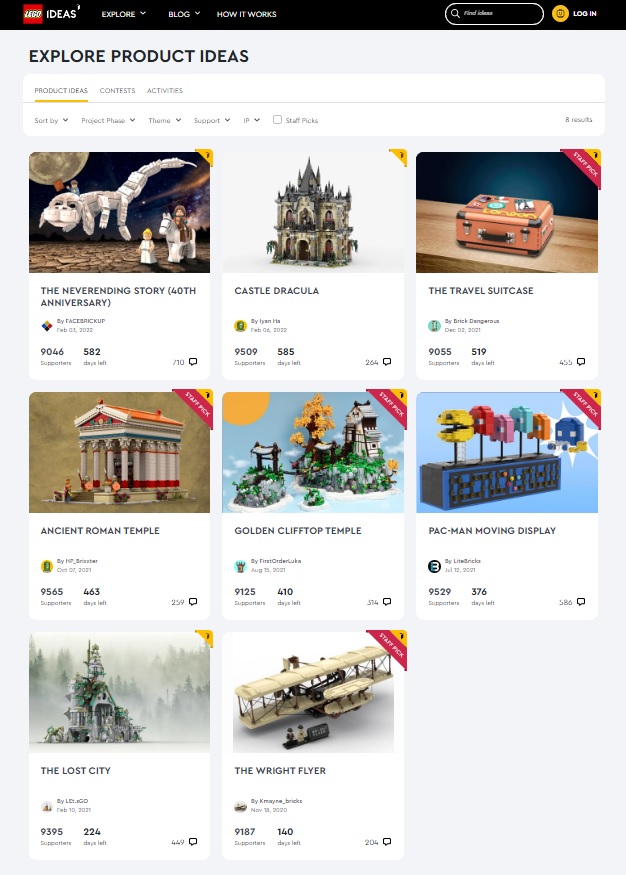Switch to the Contests tab
The height and width of the screenshot is (875, 626).
(117, 90)
